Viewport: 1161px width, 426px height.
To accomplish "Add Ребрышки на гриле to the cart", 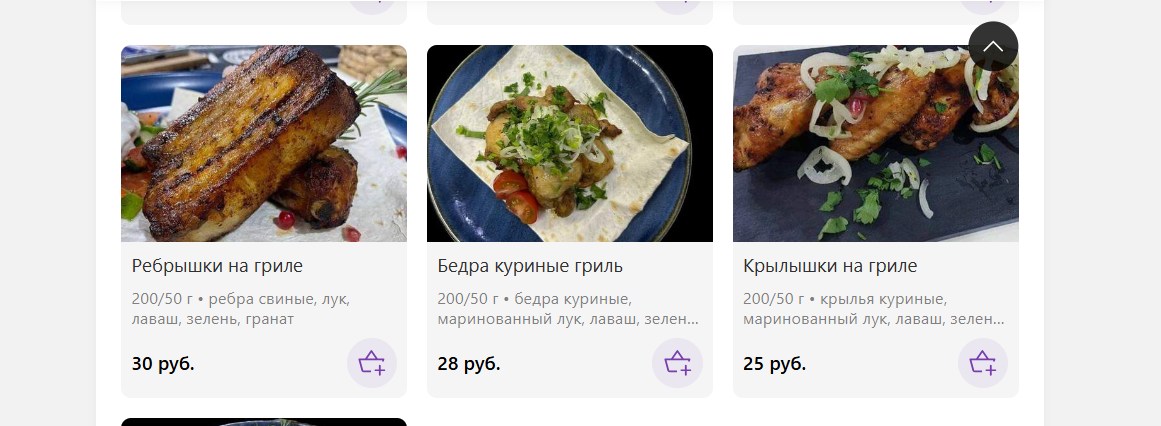I will click(x=372, y=363).
